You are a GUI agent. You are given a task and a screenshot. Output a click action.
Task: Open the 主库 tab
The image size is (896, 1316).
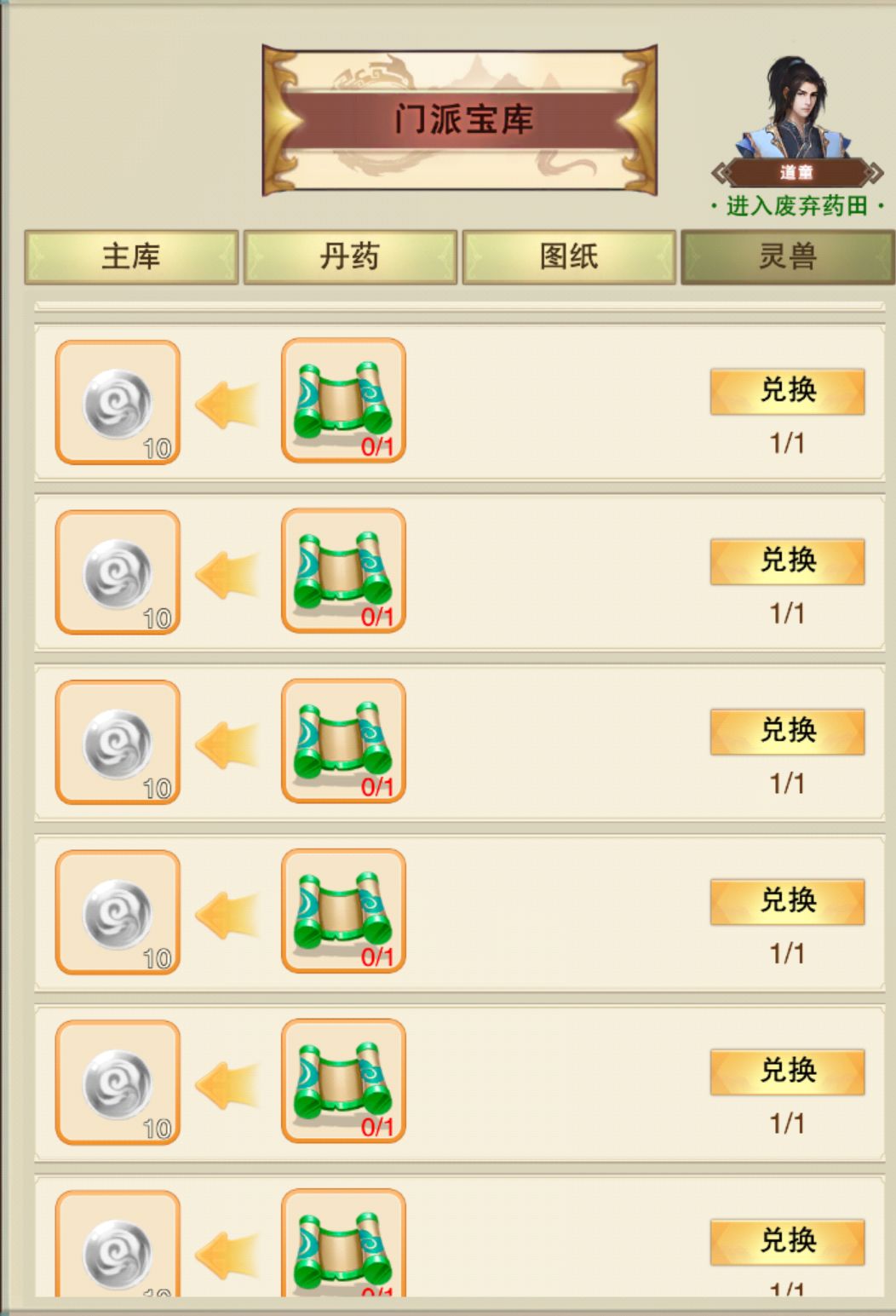[130, 257]
